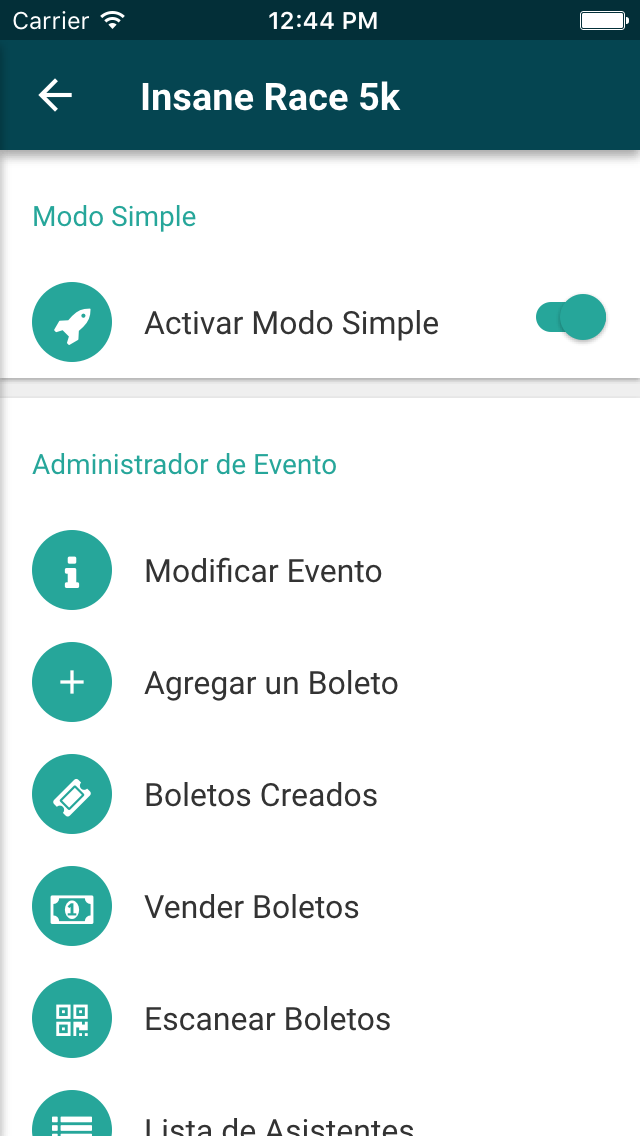Viewport: 640px width, 1136px height.
Task: Select Agregar un Boleto
Action: pos(320,682)
